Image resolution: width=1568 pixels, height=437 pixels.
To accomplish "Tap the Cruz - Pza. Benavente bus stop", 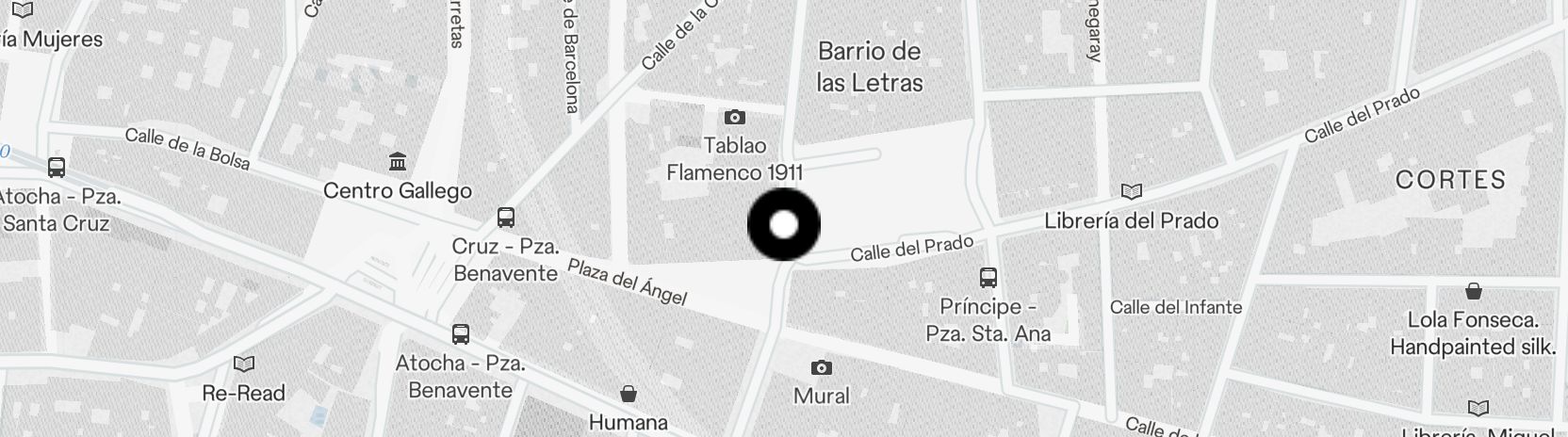I will click(x=506, y=218).
